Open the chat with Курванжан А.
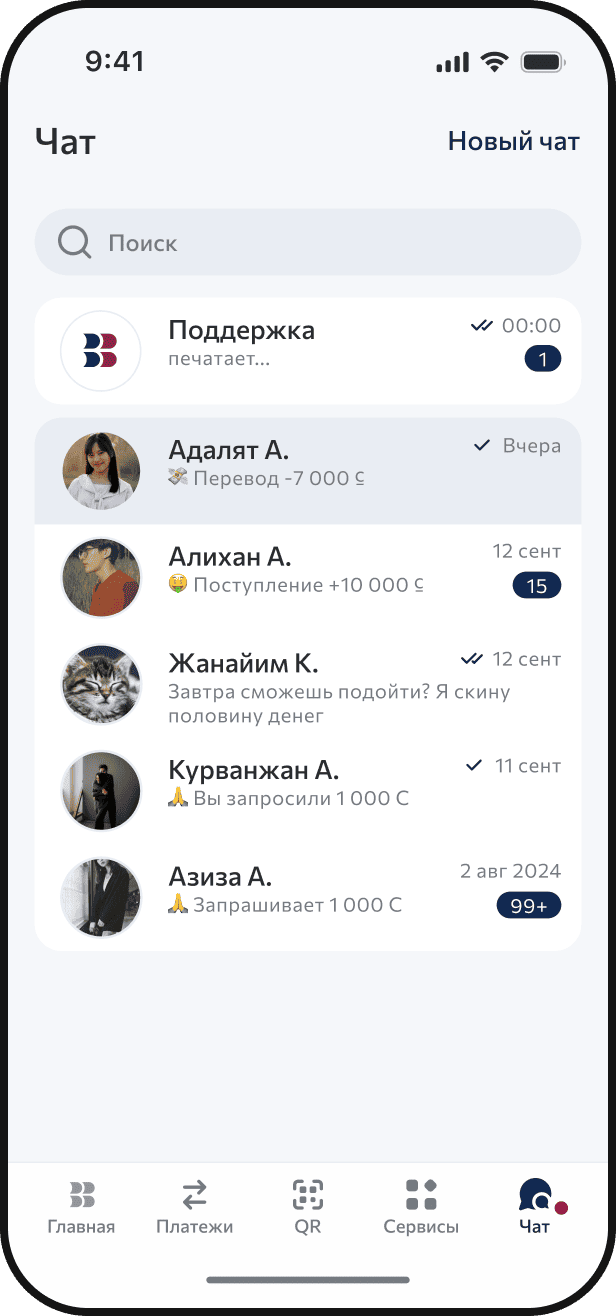 pyautogui.click(x=308, y=791)
